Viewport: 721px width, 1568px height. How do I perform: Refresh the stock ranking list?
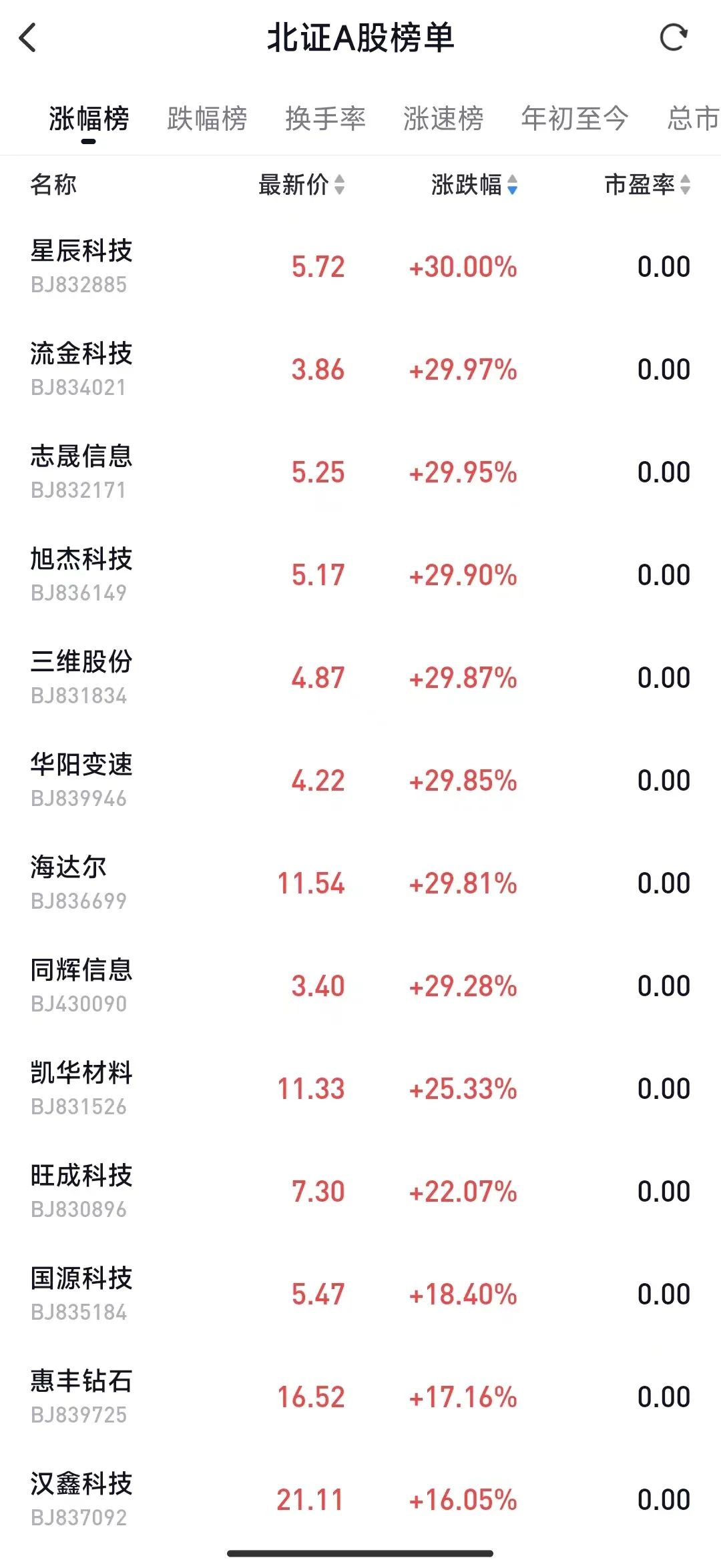point(673,37)
